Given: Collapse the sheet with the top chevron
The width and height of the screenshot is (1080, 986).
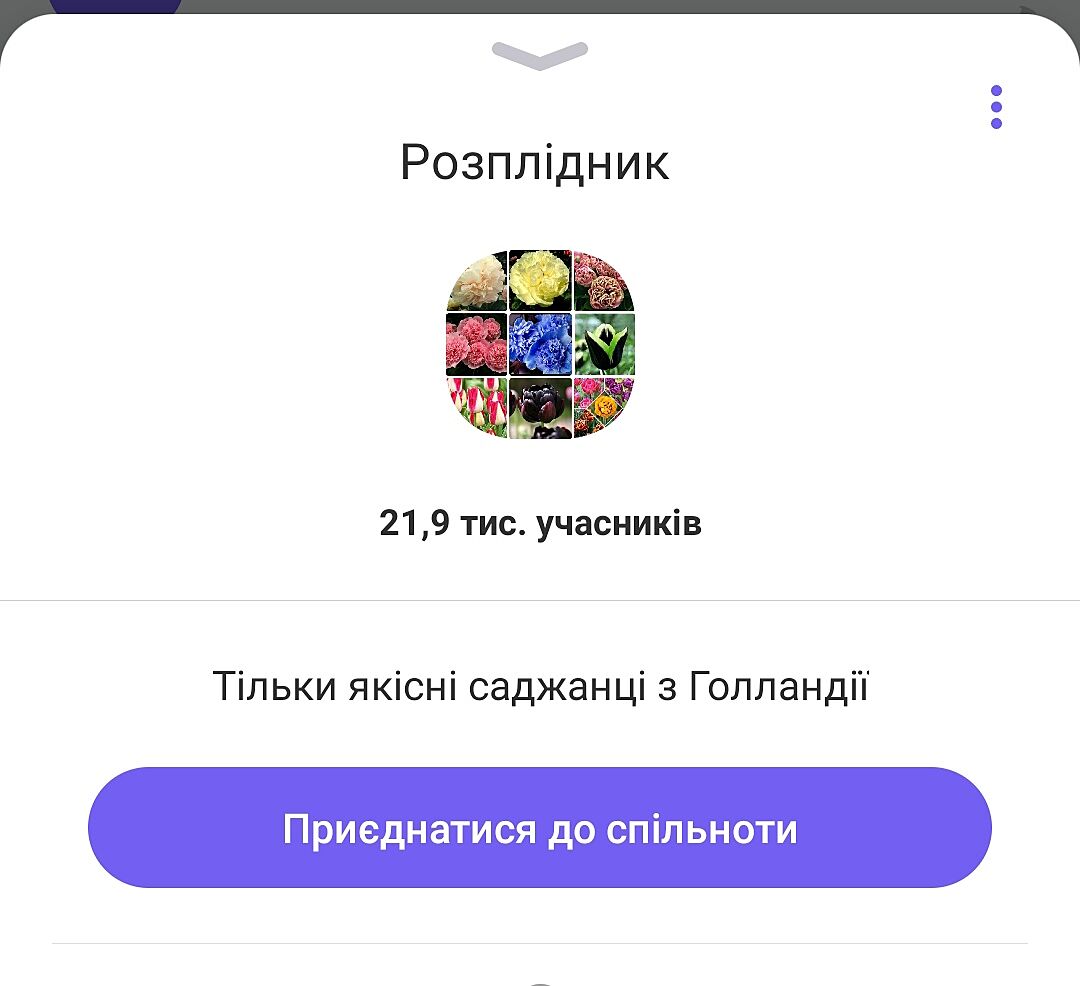Looking at the screenshot, I should pyautogui.click(x=540, y=56).
